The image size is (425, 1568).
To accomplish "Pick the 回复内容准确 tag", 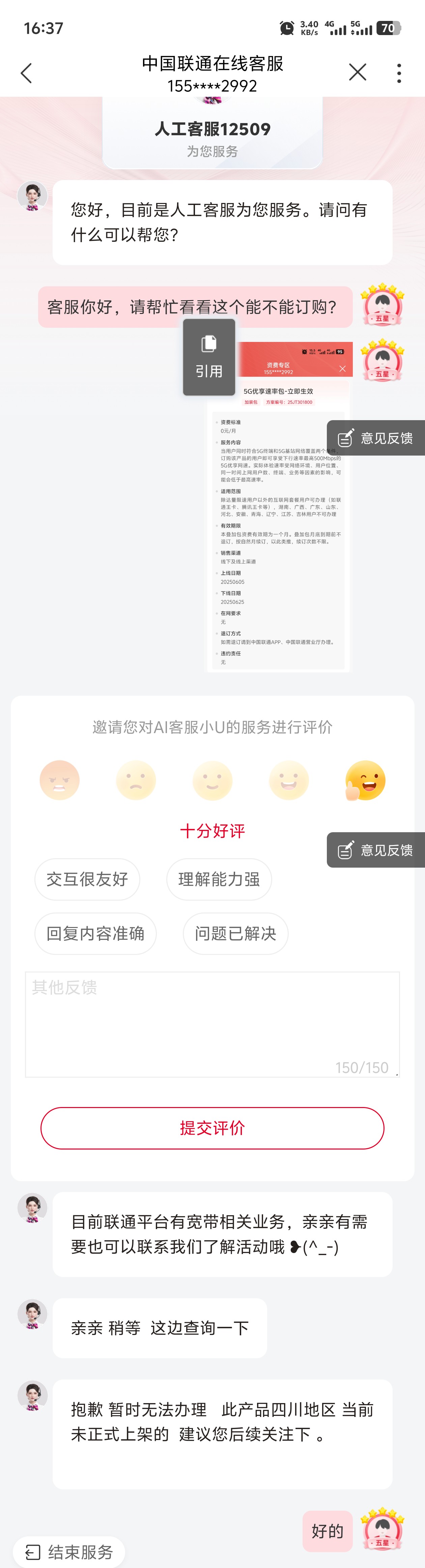I will click(95, 933).
